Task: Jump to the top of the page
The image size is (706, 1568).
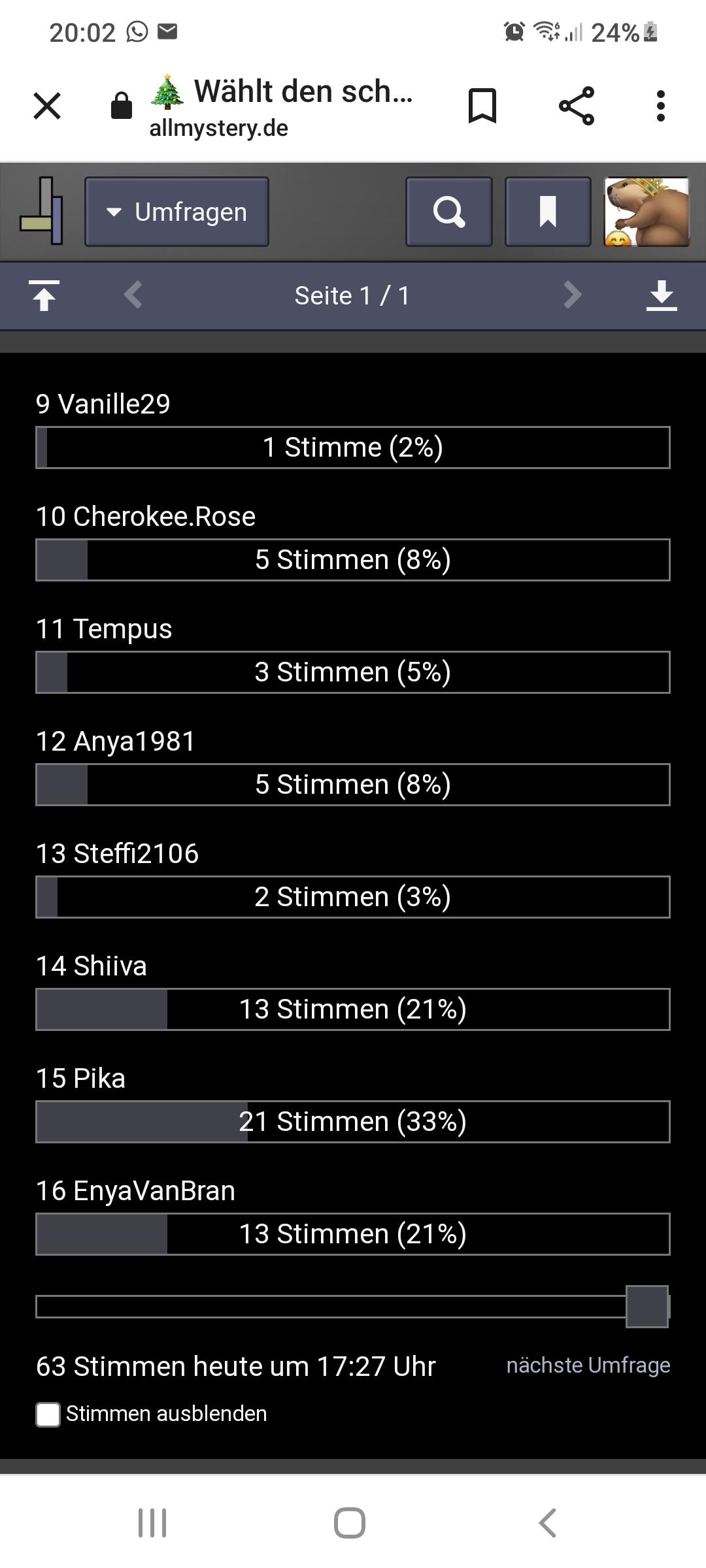Action: 44,296
